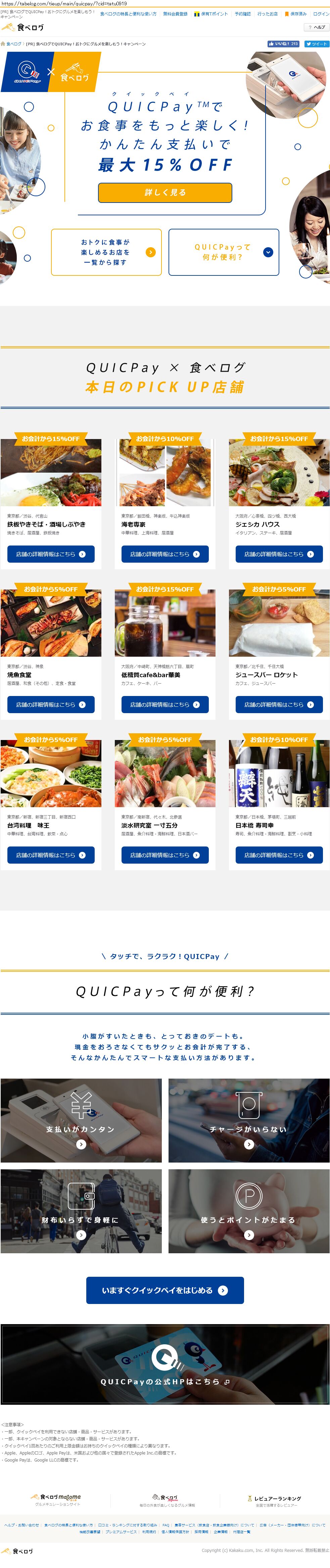View details for 日本橋 寿司幸
330x1568 pixels.
pyautogui.click(x=279, y=855)
